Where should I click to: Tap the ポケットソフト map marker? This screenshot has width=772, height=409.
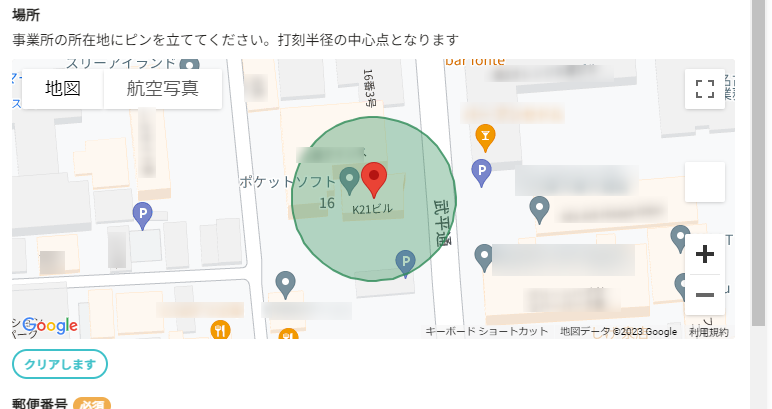[349, 181]
